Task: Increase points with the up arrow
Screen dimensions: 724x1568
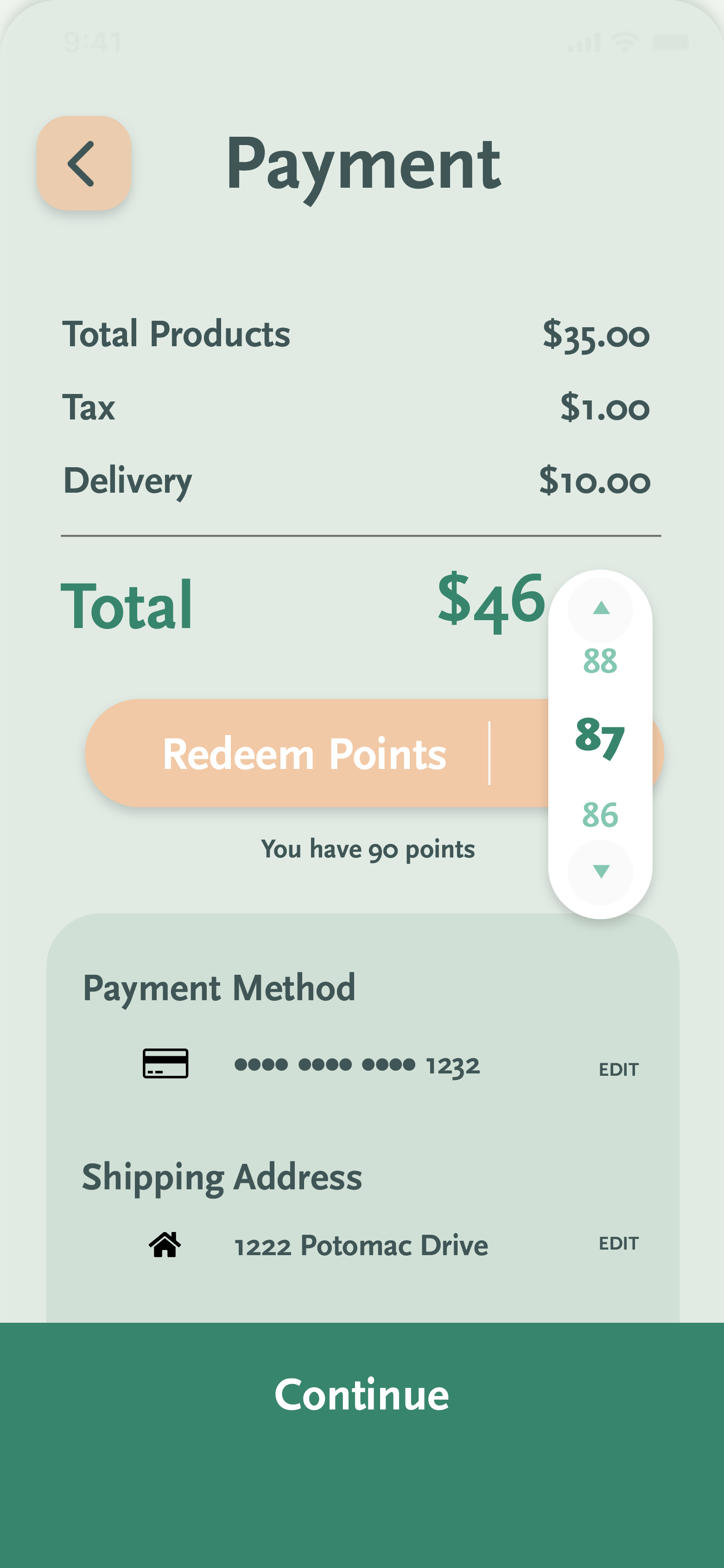Action: point(600,609)
